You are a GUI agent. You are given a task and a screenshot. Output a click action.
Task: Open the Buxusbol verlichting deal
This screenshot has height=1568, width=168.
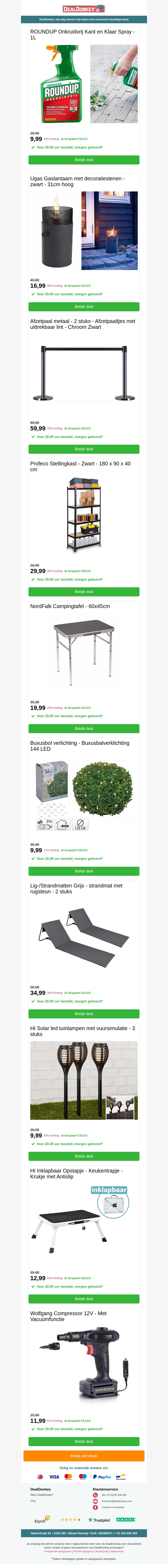pos(84,871)
